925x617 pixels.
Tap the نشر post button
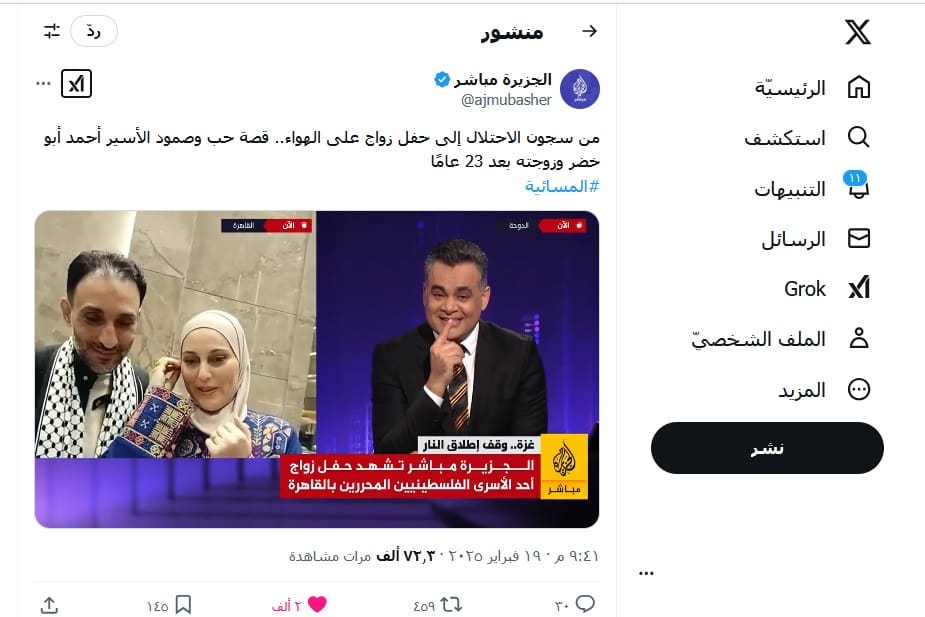tap(767, 448)
